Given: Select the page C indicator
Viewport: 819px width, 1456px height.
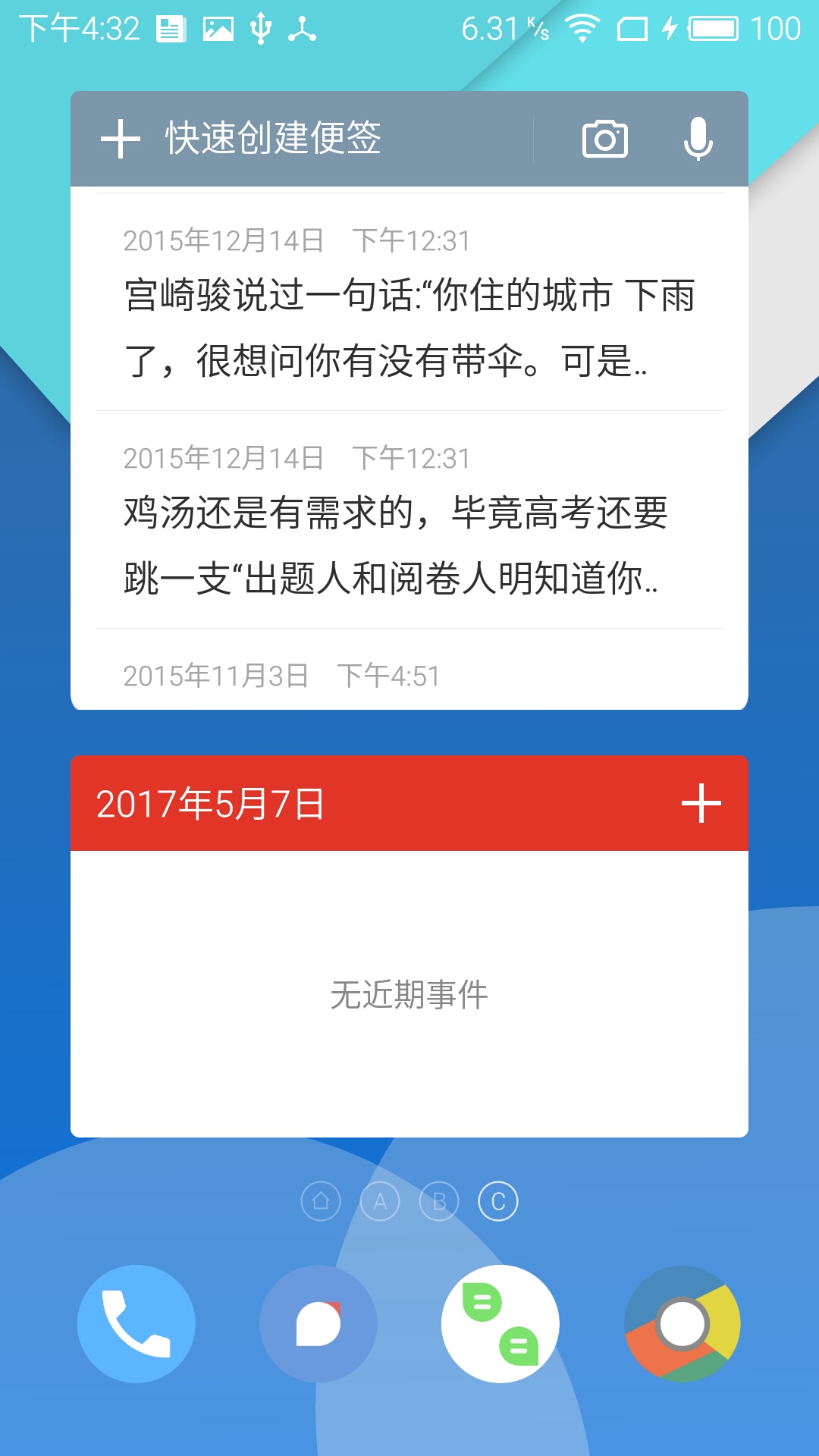Looking at the screenshot, I should [x=498, y=1201].
